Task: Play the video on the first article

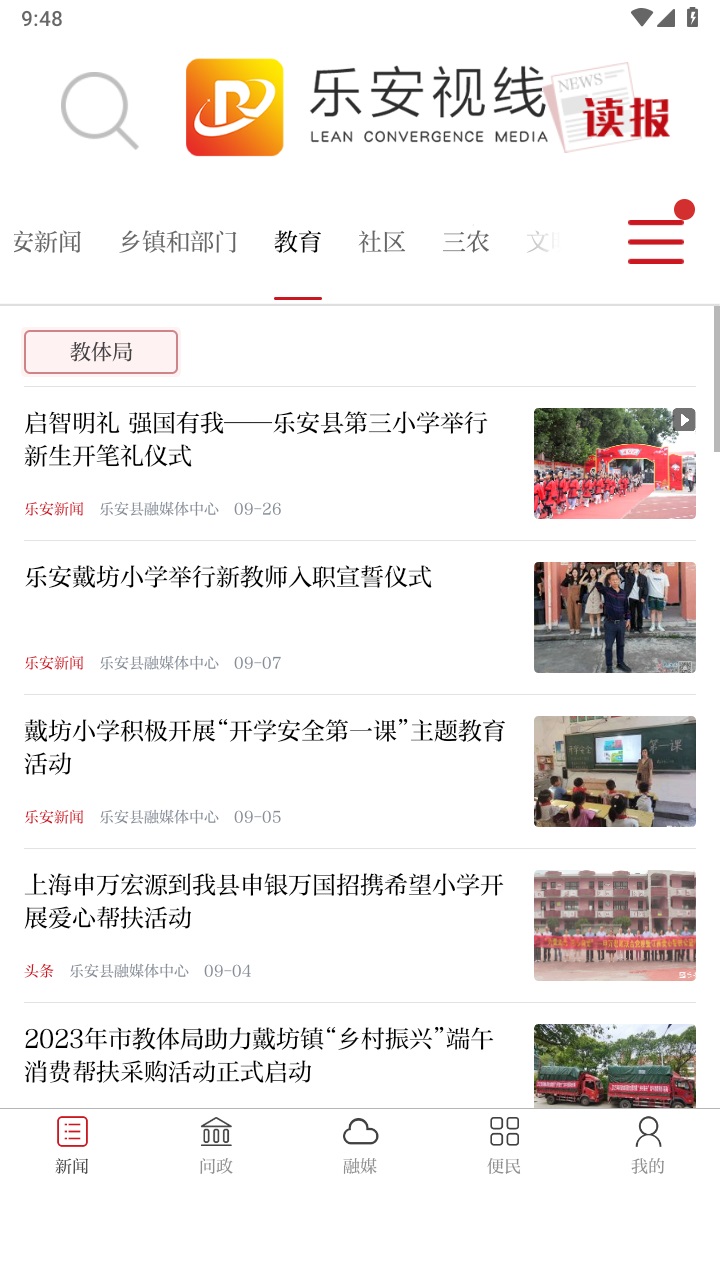Action: (x=683, y=419)
